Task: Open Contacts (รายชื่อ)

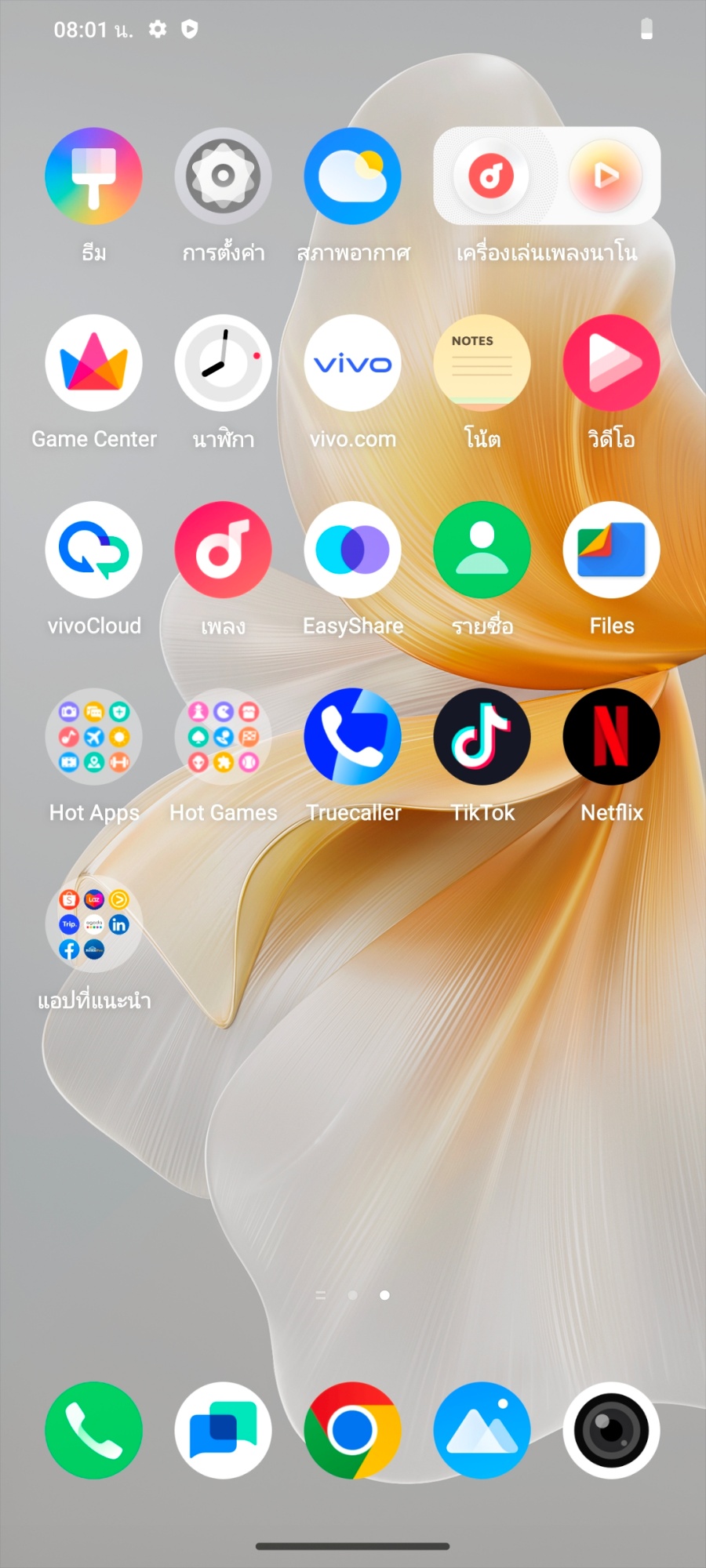Action: click(482, 550)
